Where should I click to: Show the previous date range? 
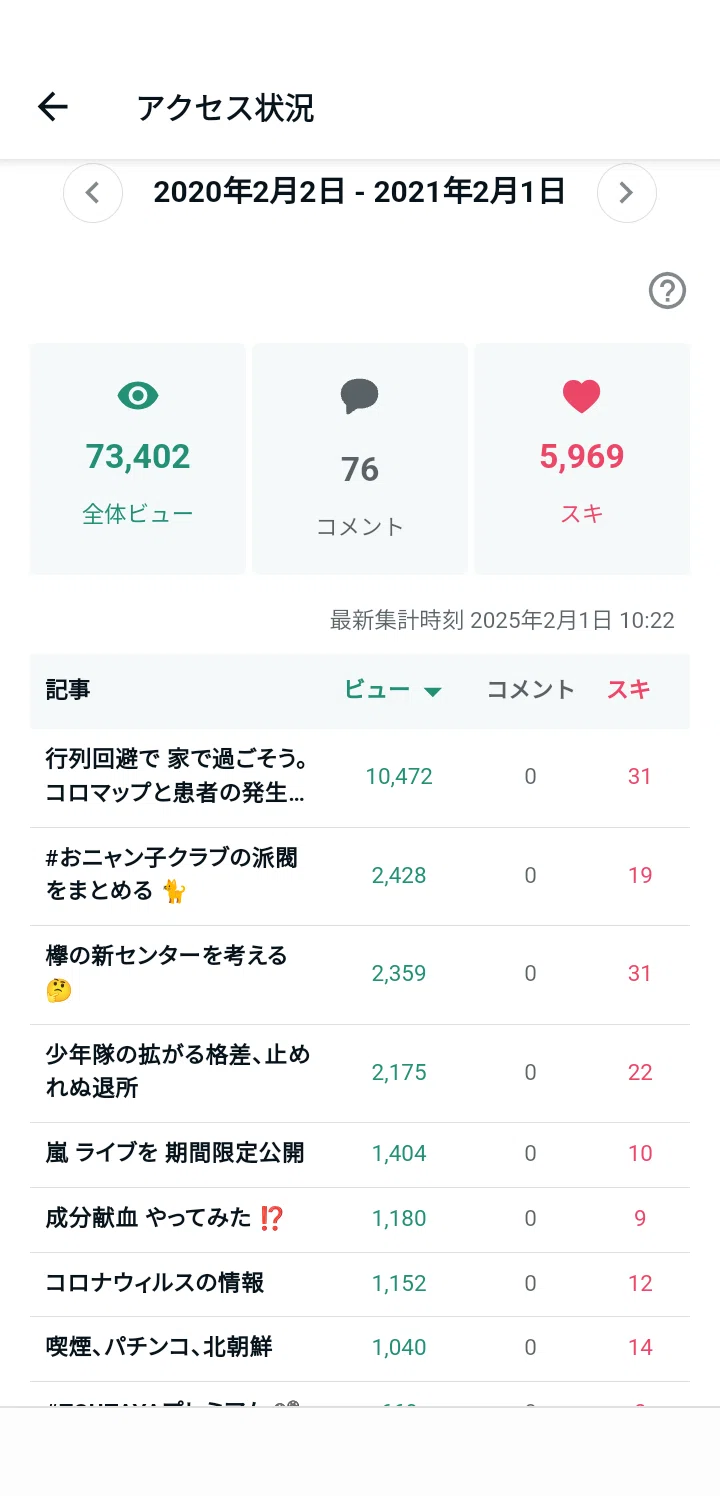[93, 193]
